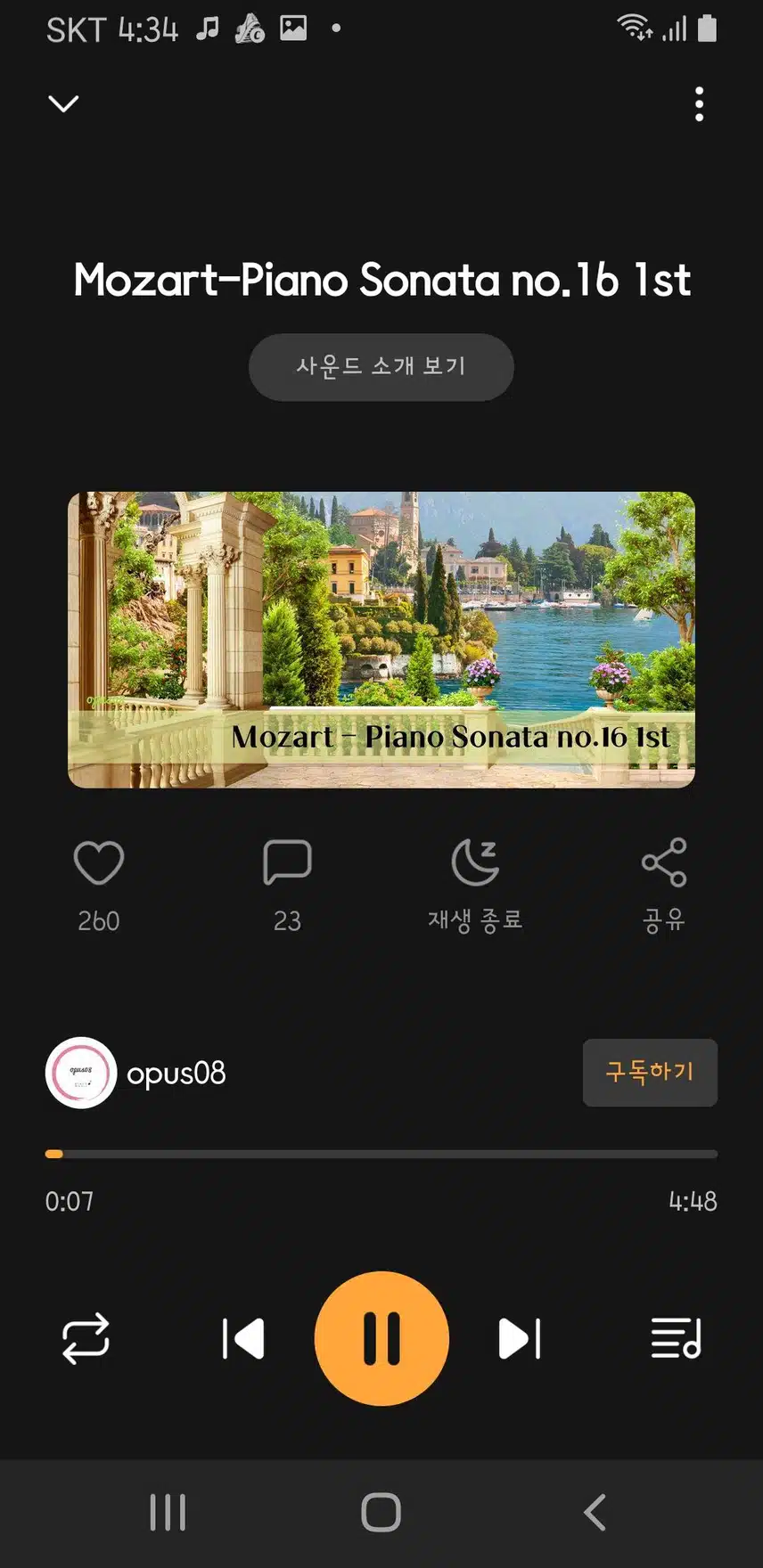The image size is (763, 1568).
Task: Open the overflow menu
Action: click(x=699, y=104)
